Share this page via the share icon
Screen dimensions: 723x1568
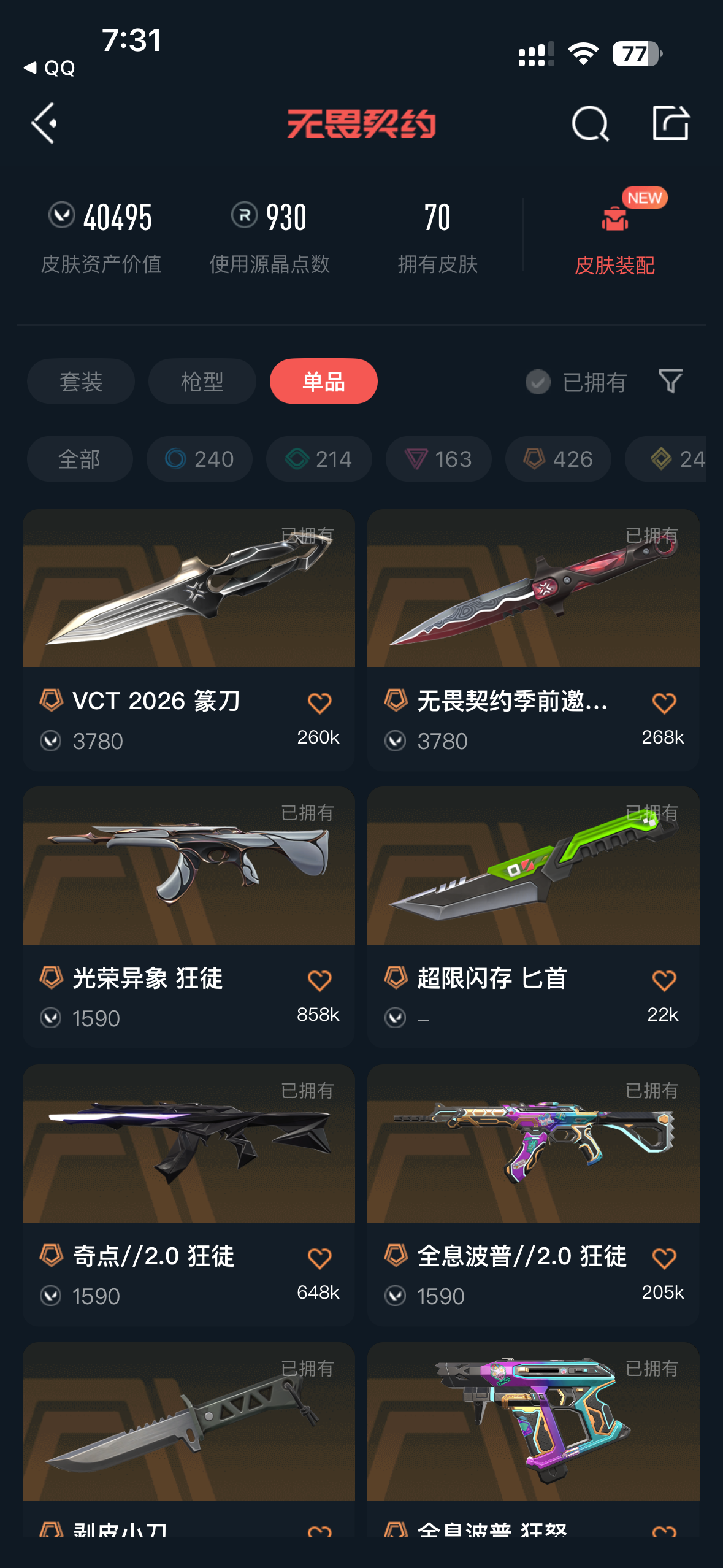tap(670, 123)
